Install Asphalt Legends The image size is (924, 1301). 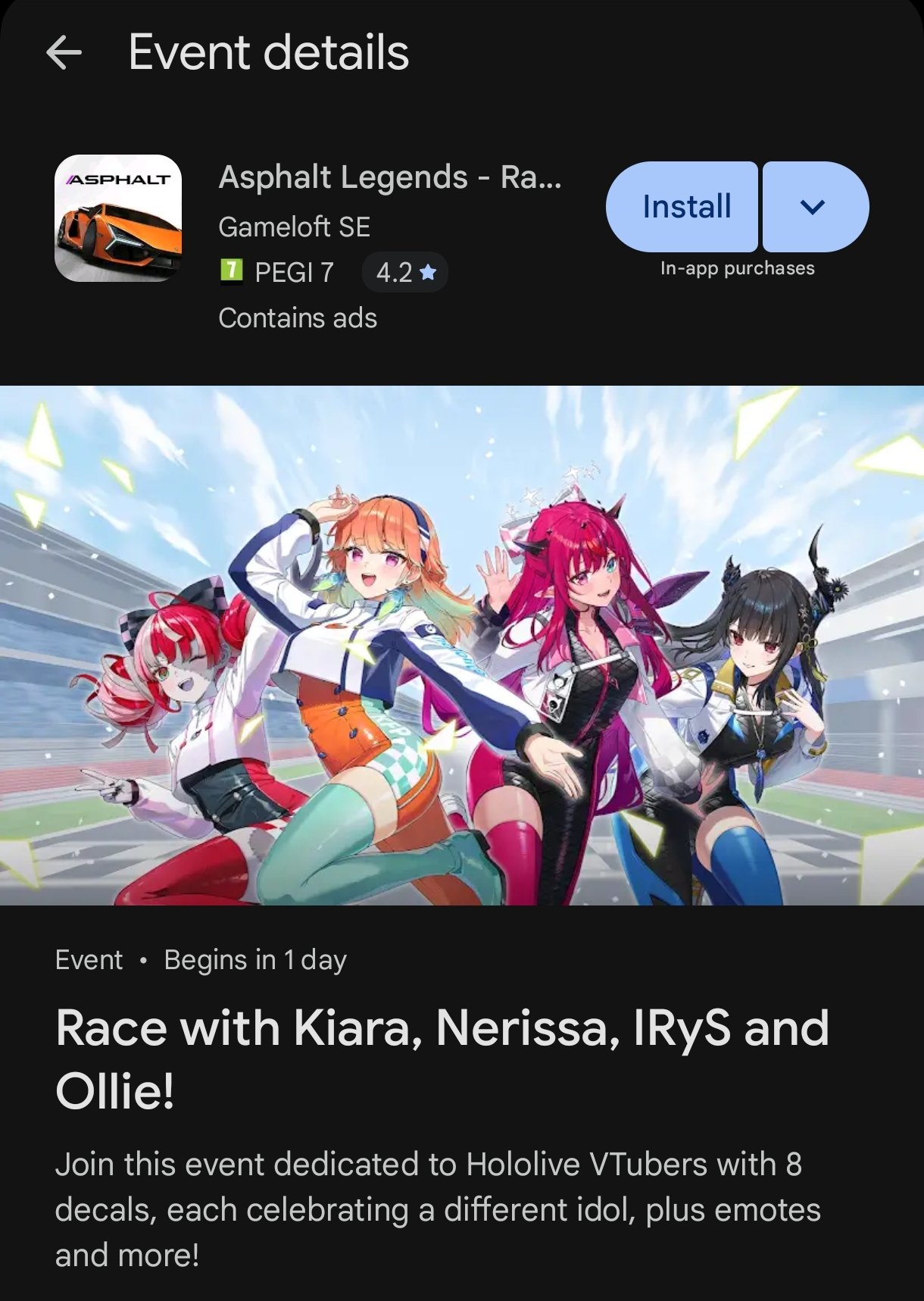pos(682,207)
